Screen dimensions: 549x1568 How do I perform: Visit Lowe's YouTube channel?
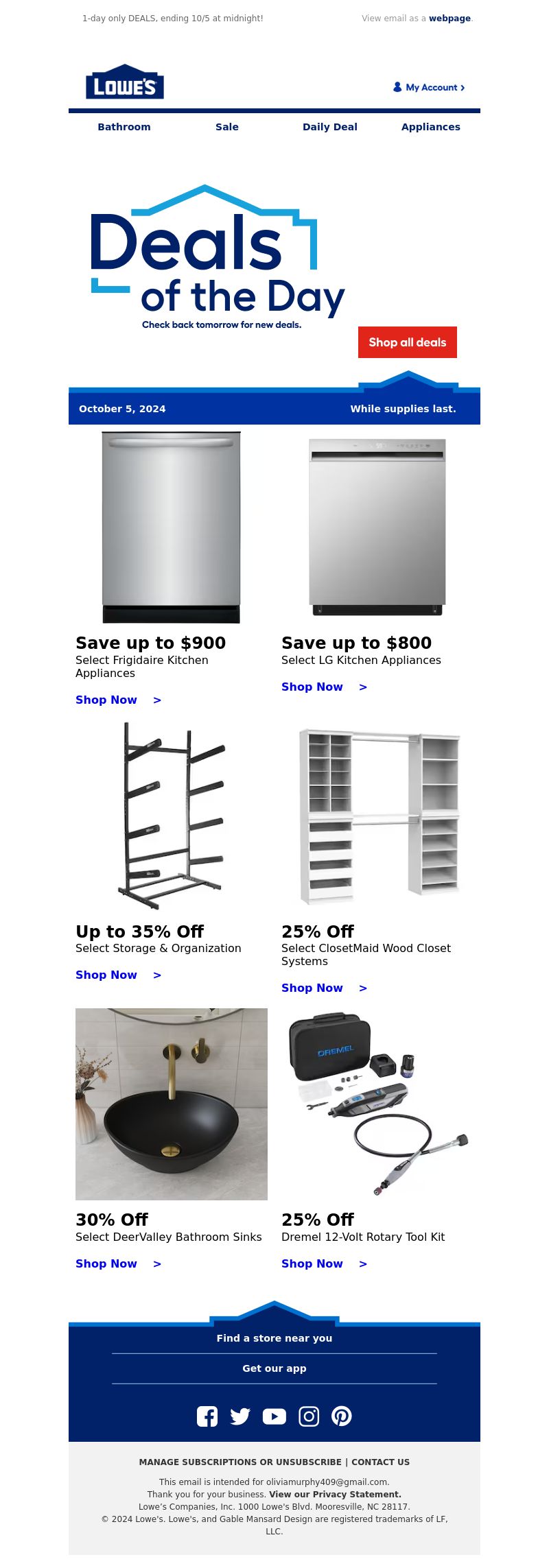click(x=274, y=1416)
